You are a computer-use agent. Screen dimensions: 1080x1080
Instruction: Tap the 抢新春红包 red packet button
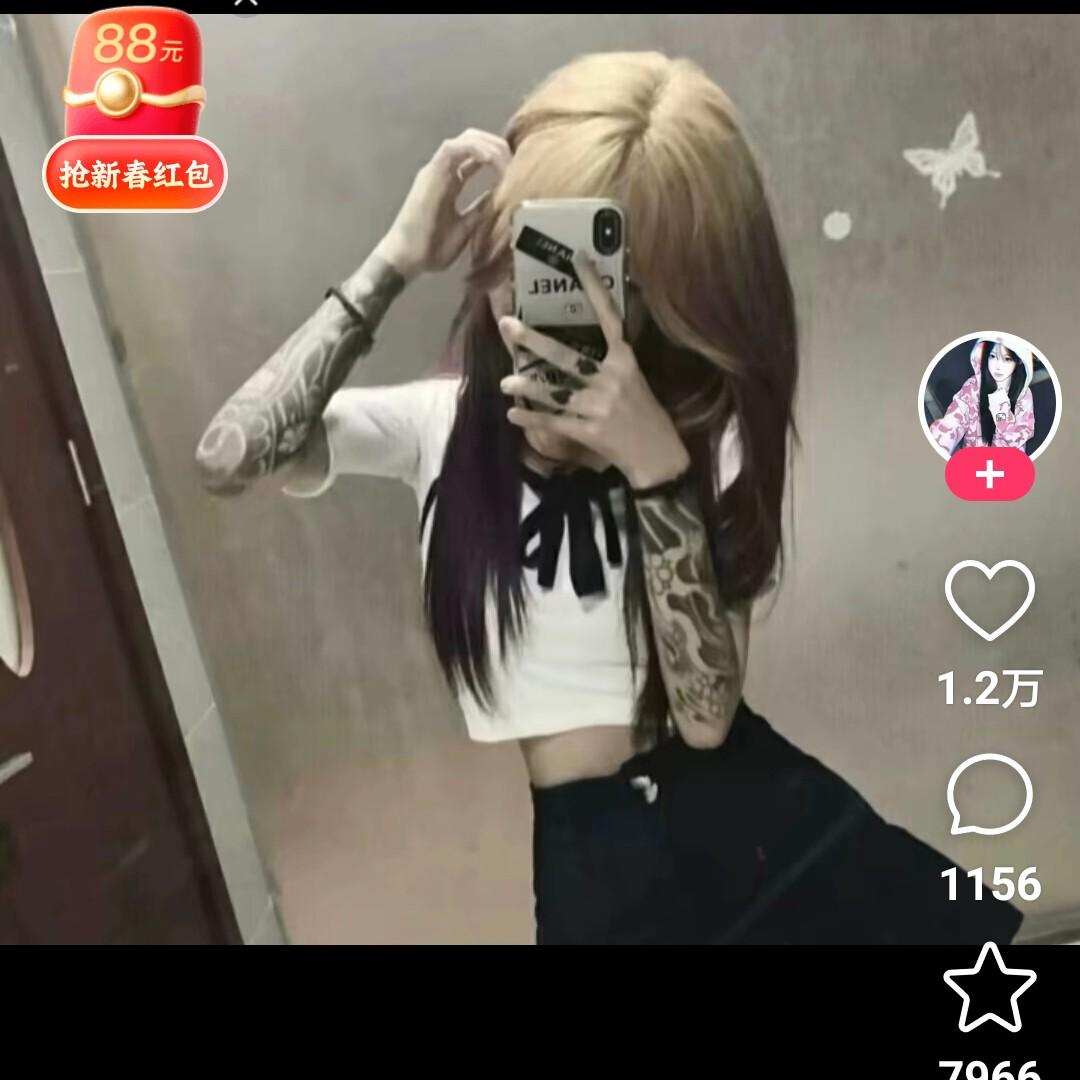point(135,174)
